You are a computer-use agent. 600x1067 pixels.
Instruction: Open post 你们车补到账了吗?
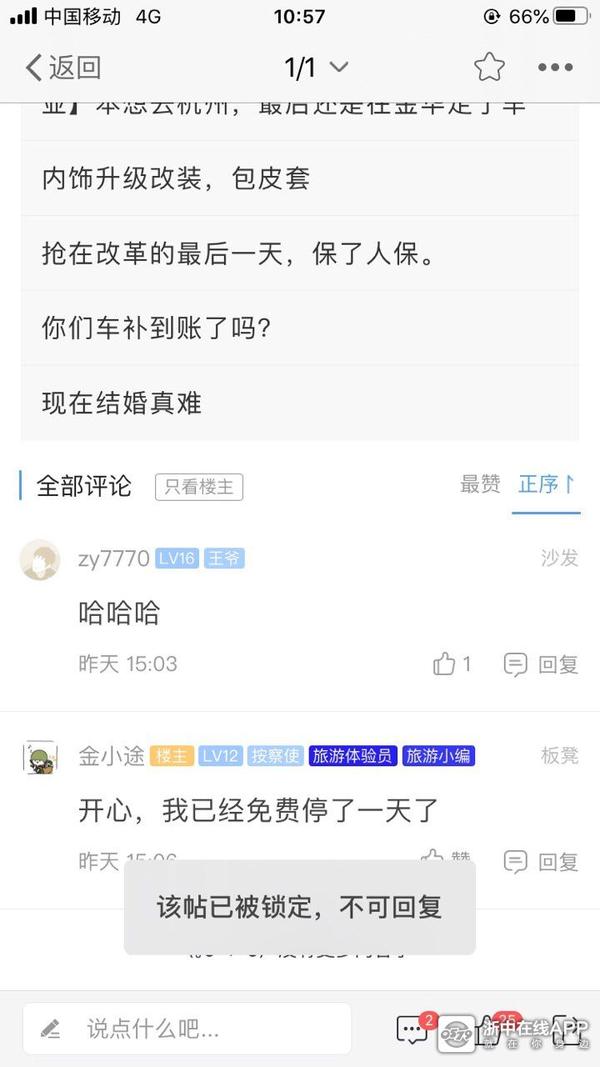[x=156, y=327]
